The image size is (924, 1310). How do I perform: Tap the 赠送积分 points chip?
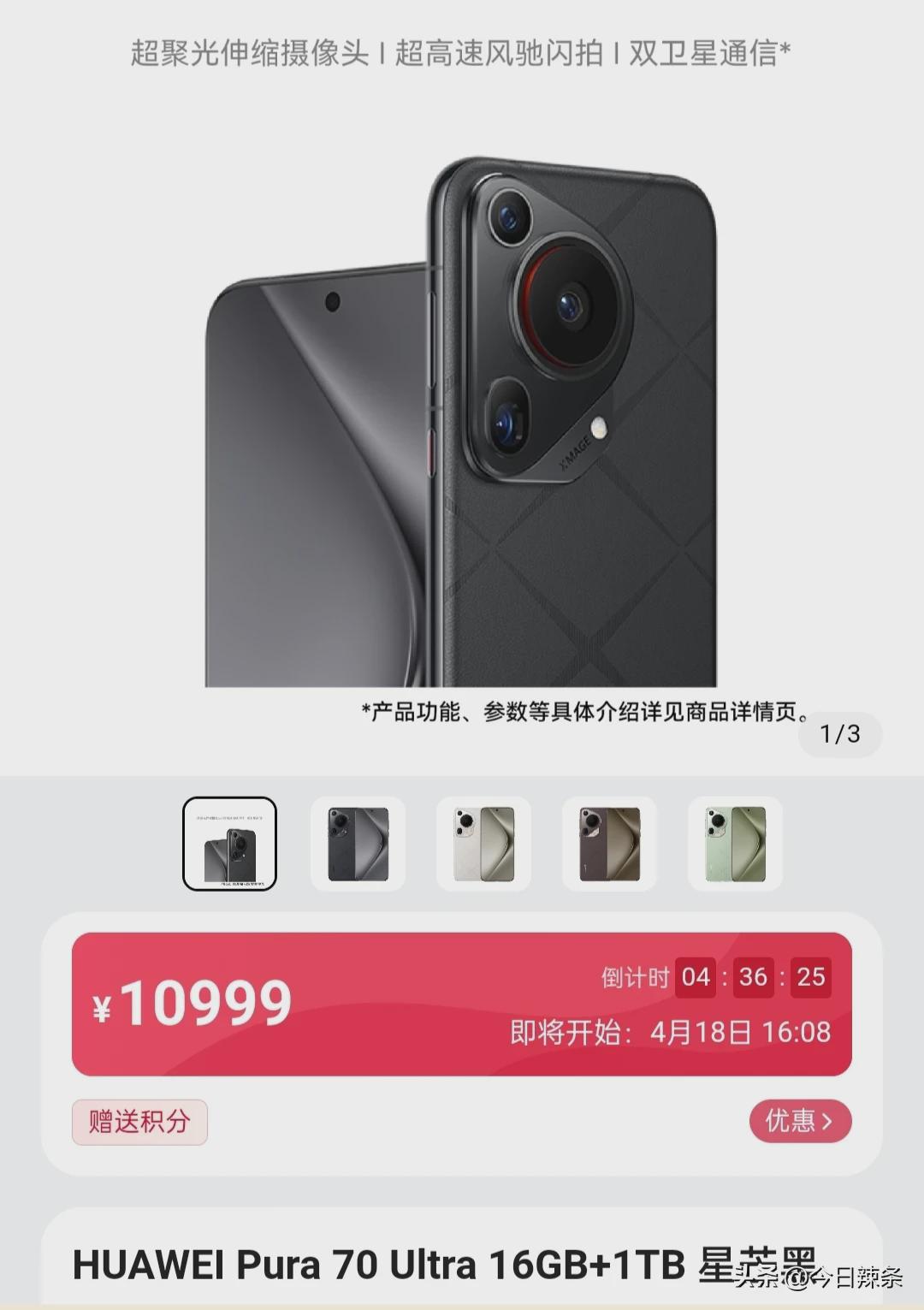(139, 1122)
